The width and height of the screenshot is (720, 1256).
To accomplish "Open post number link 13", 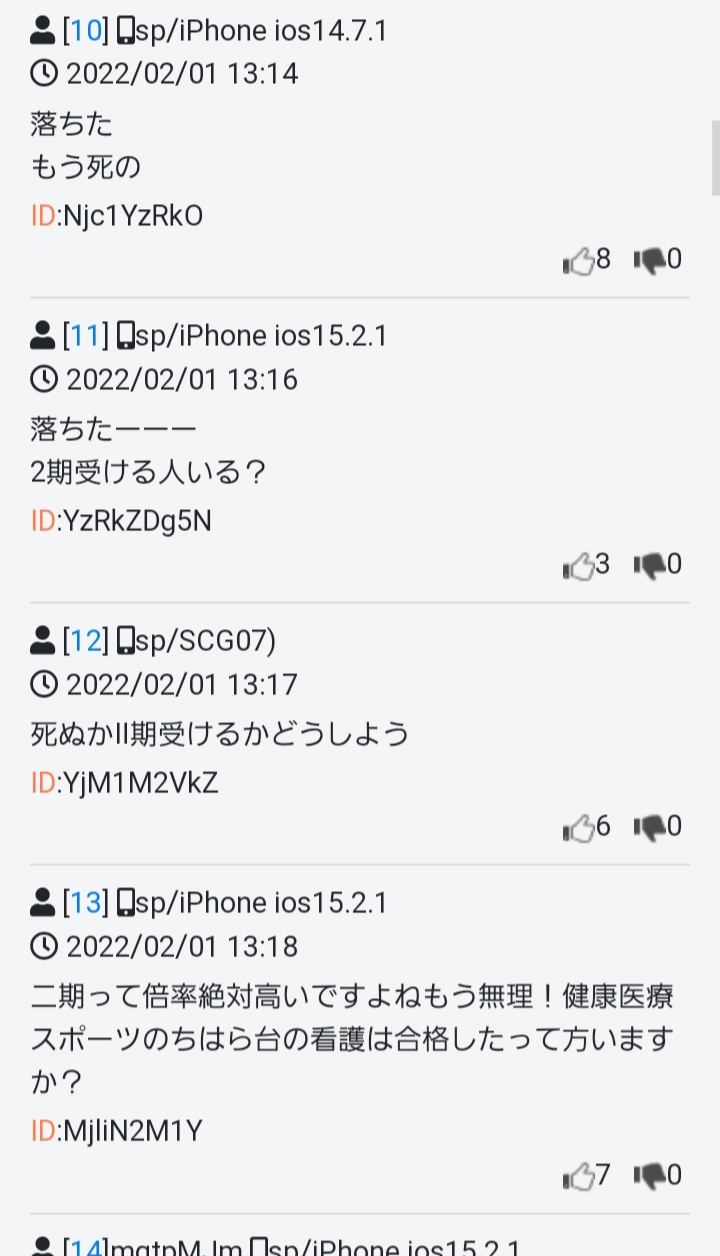I will (85, 904).
